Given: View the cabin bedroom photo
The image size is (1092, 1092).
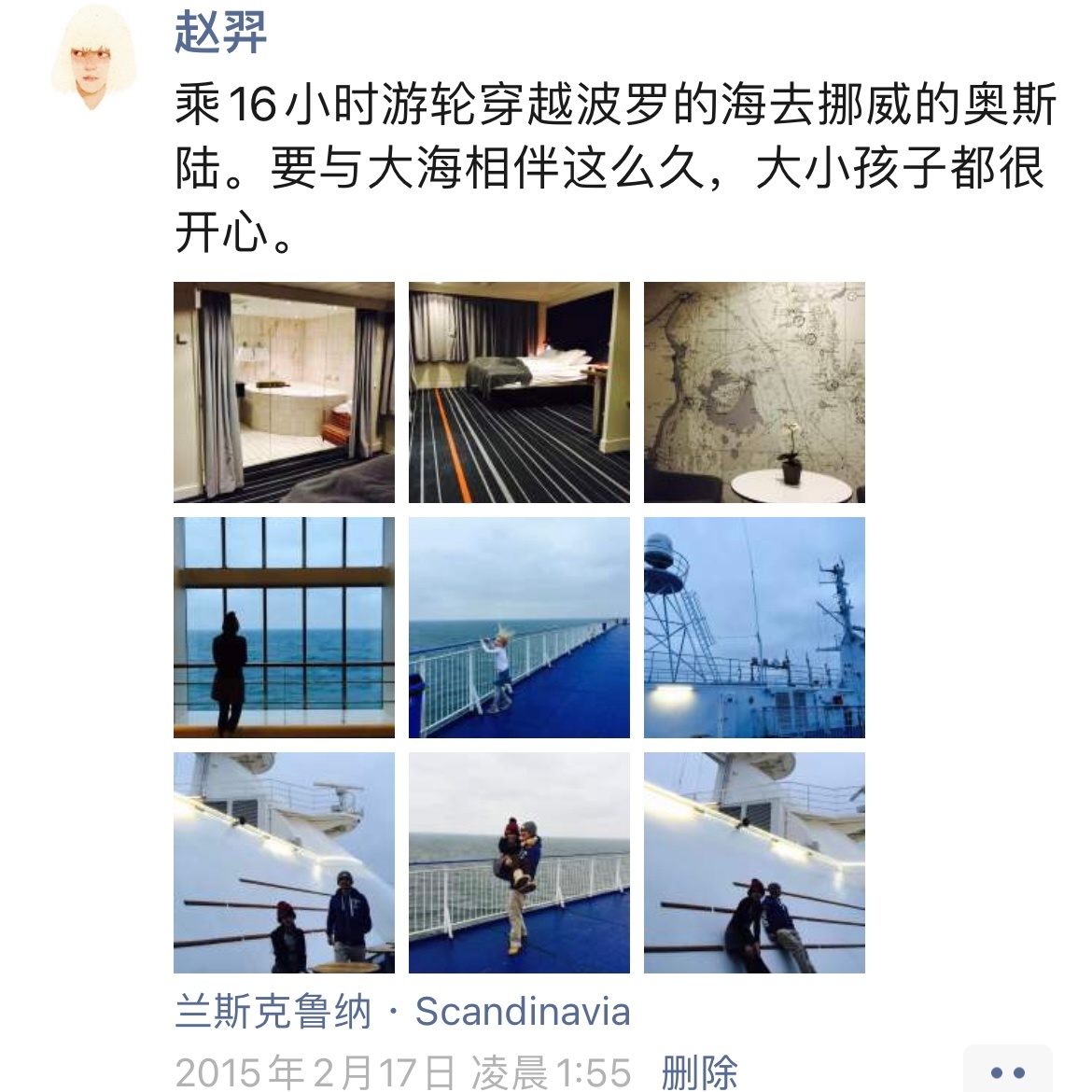Looking at the screenshot, I should (x=519, y=392).
